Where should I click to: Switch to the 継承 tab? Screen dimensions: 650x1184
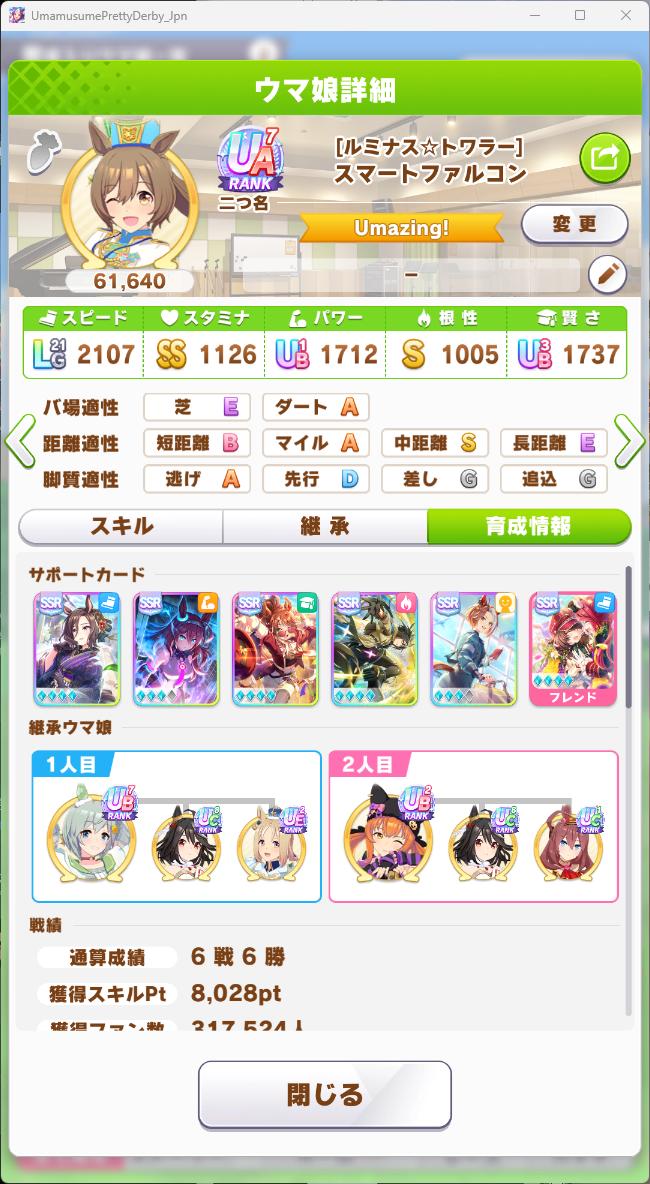point(324,526)
